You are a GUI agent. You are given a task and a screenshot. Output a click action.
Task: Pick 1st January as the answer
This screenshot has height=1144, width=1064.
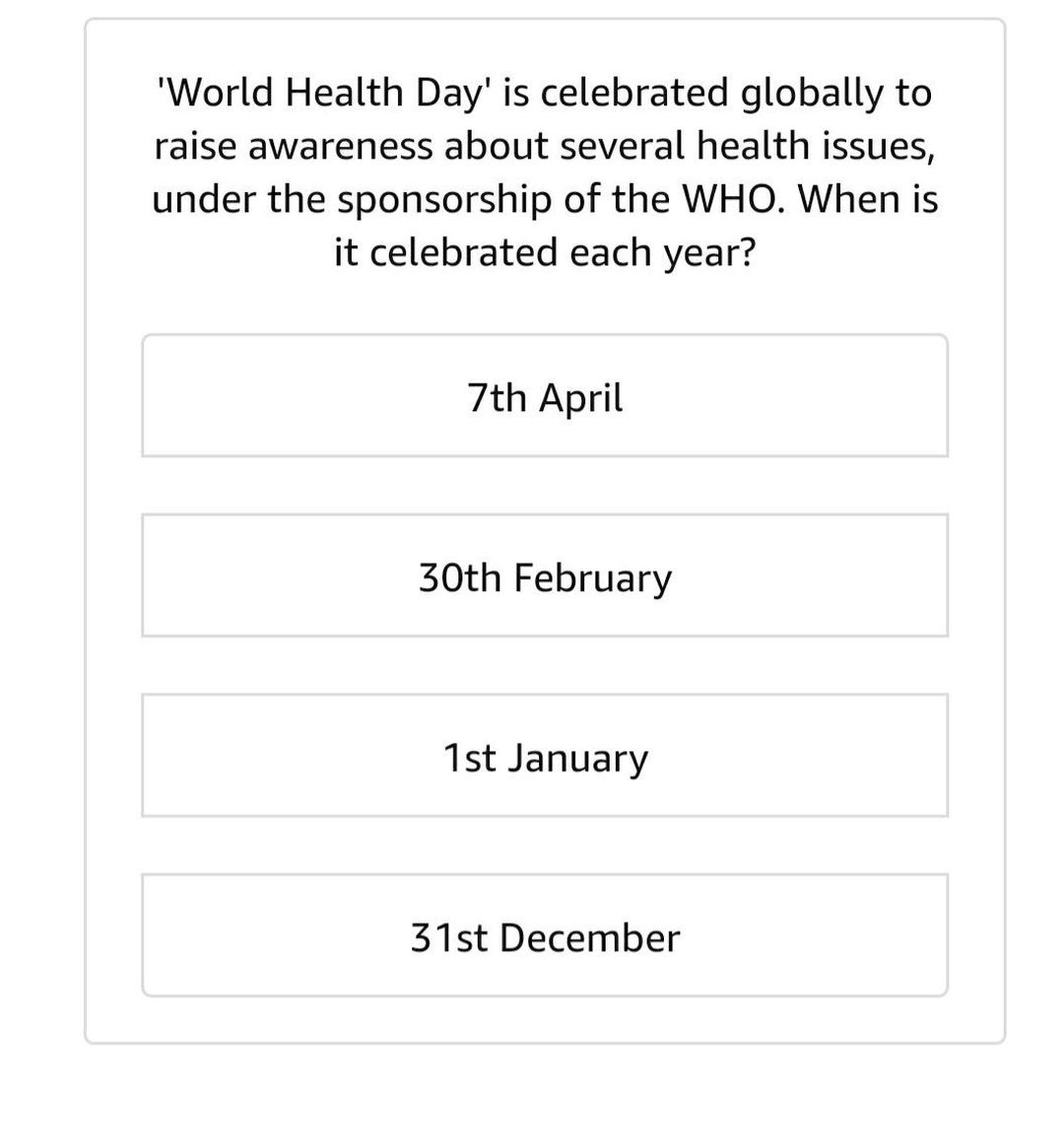(545, 756)
